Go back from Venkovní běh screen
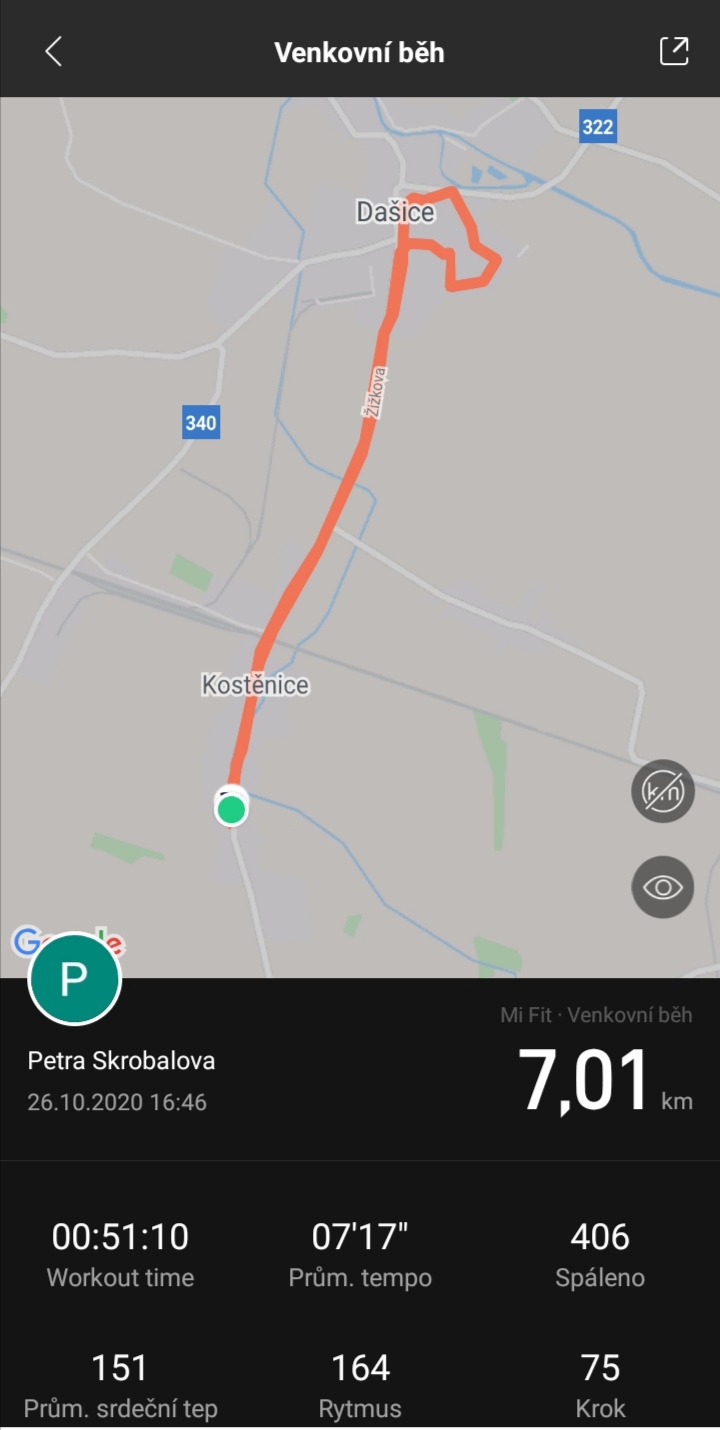 point(54,52)
